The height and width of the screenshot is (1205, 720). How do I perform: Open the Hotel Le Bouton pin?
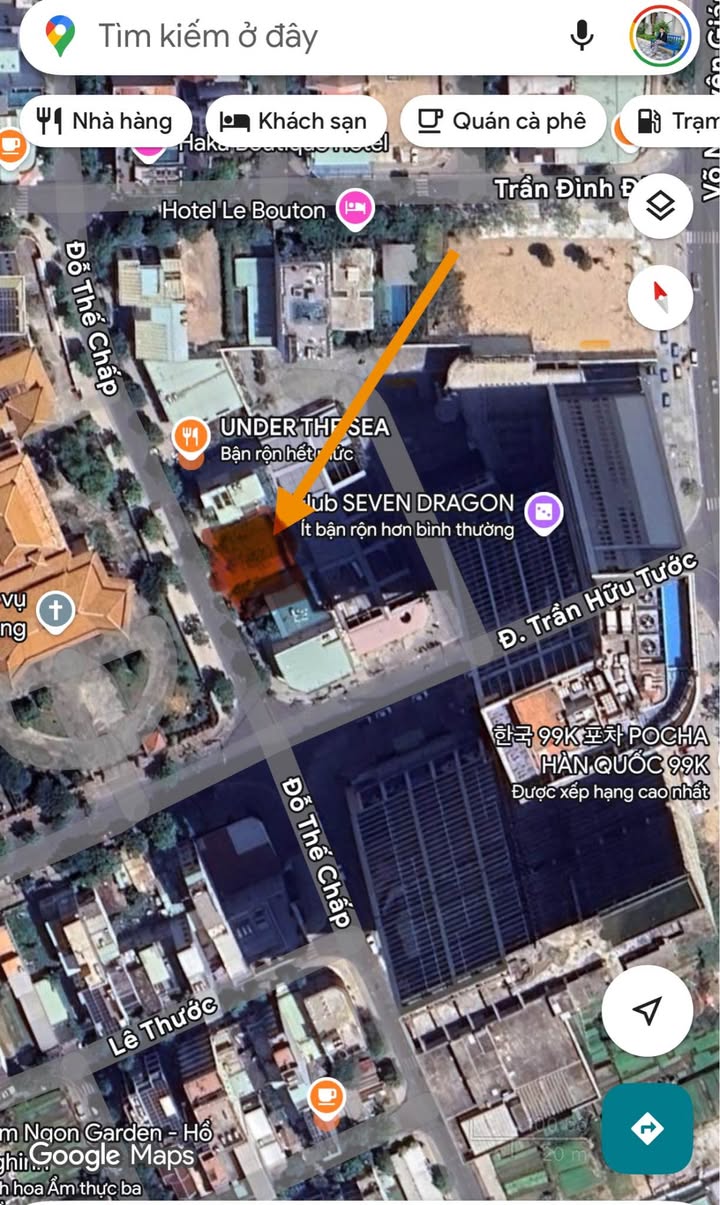[x=355, y=210]
